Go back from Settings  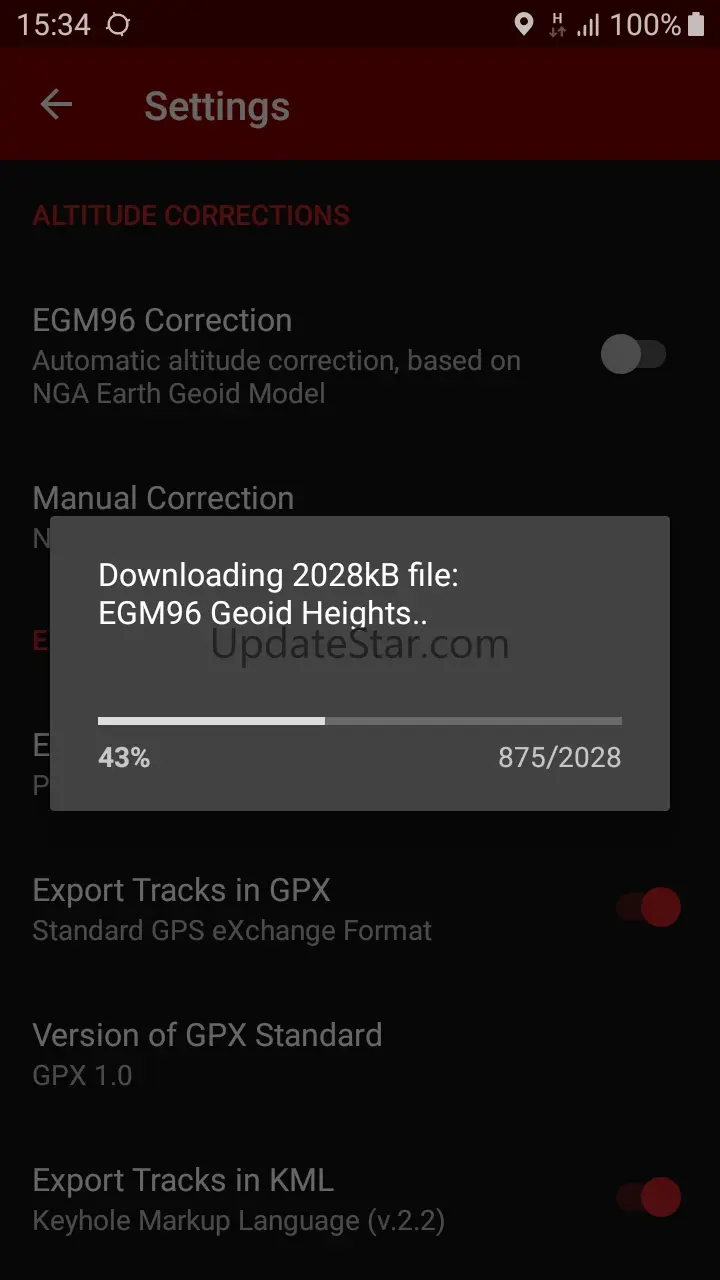tap(56, 105)
